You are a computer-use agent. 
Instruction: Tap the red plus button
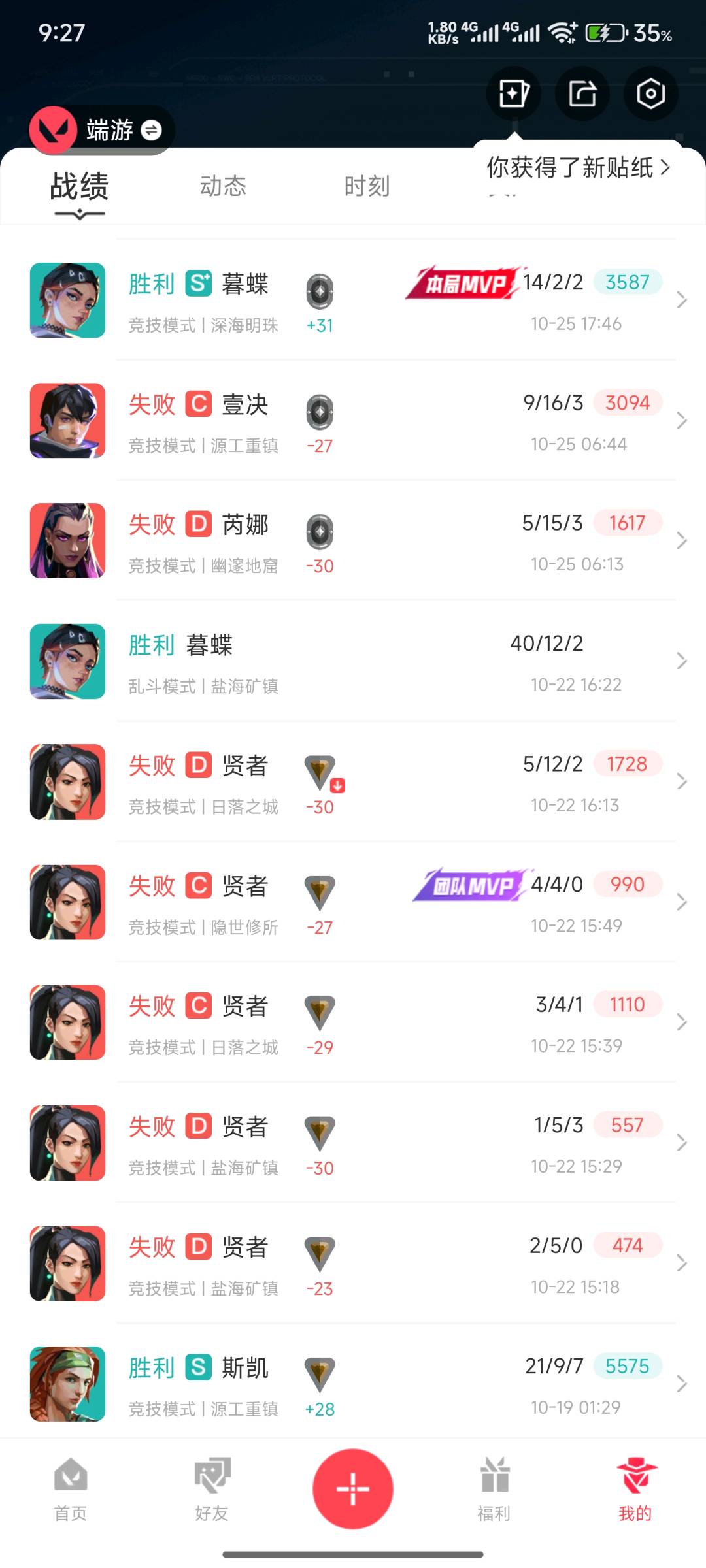353,1489
